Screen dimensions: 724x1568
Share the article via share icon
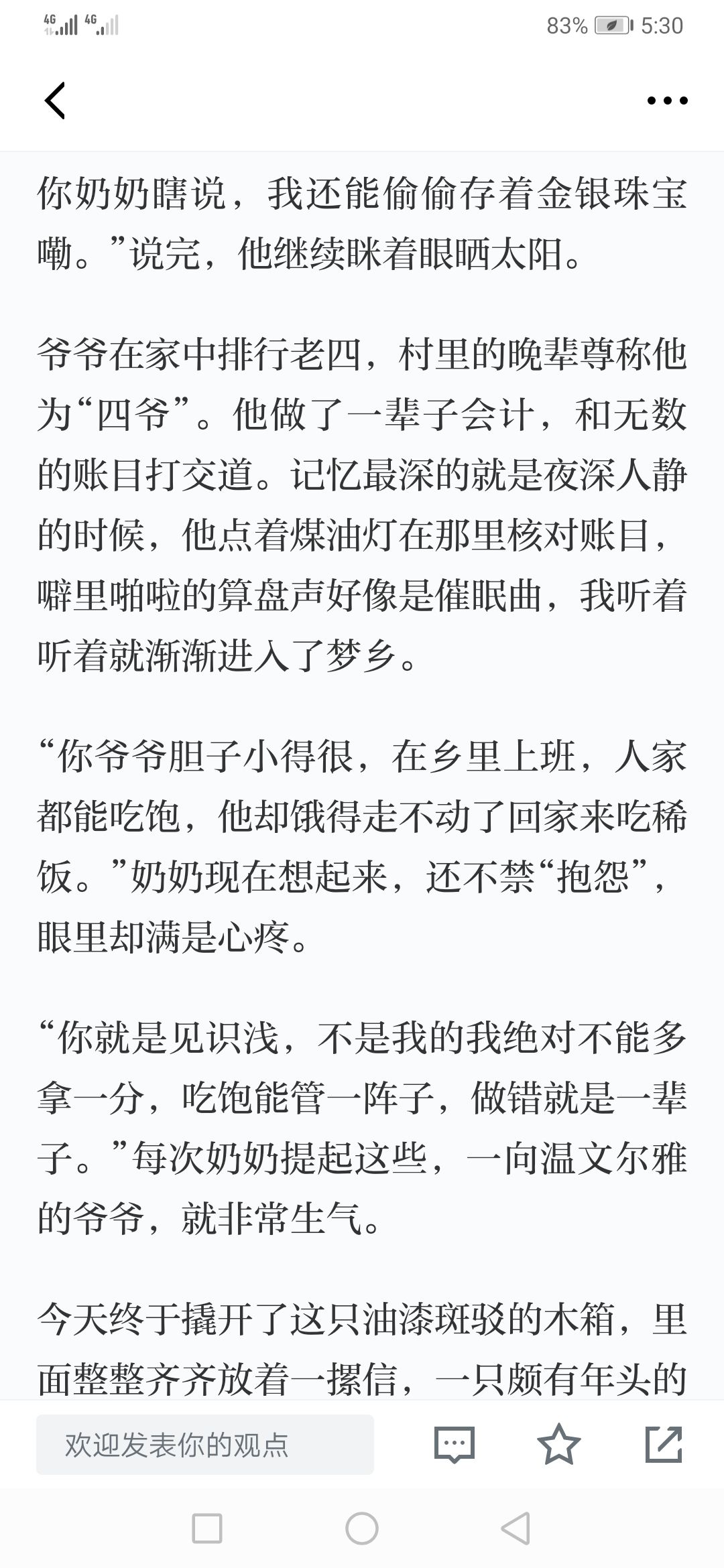(663, 1444)
